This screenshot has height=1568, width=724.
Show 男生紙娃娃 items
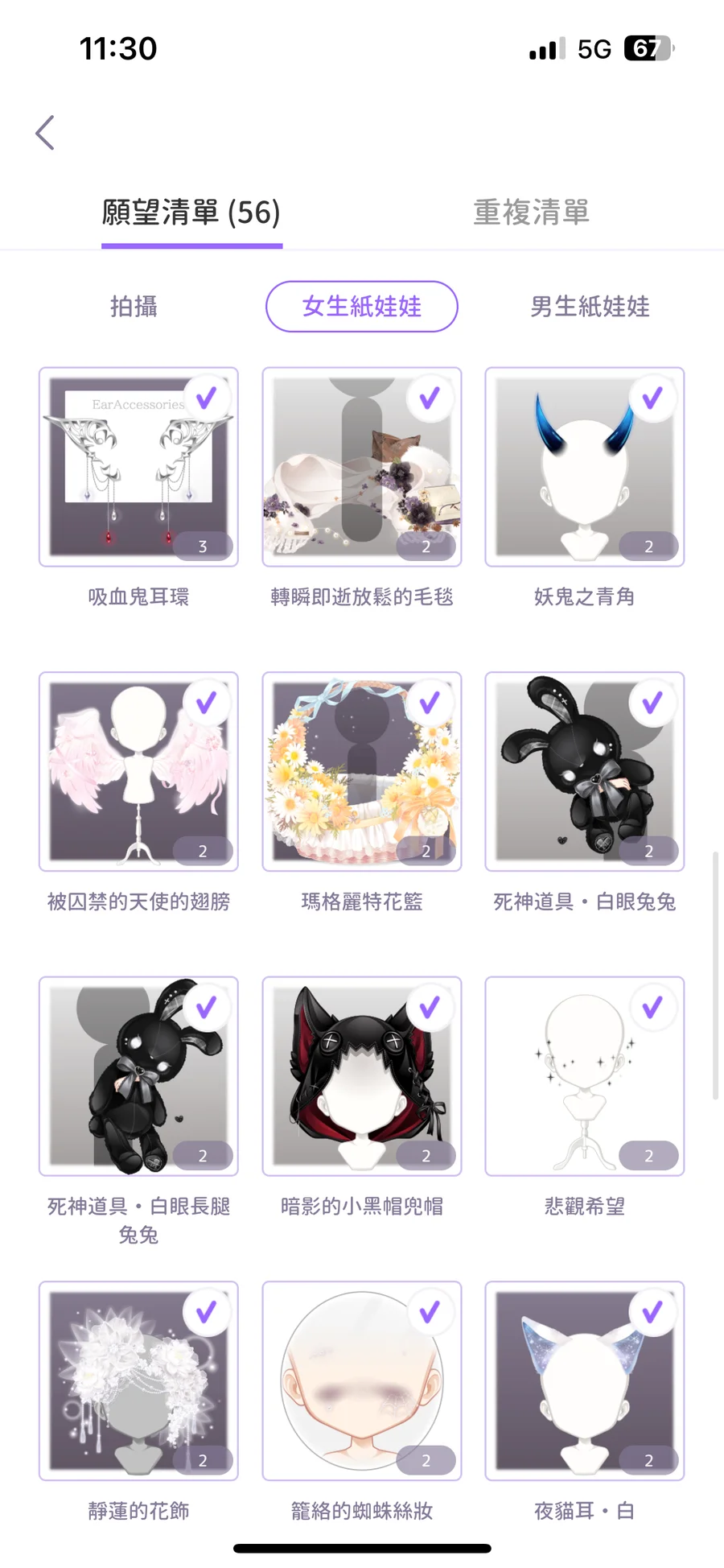[x=590, y=307]
